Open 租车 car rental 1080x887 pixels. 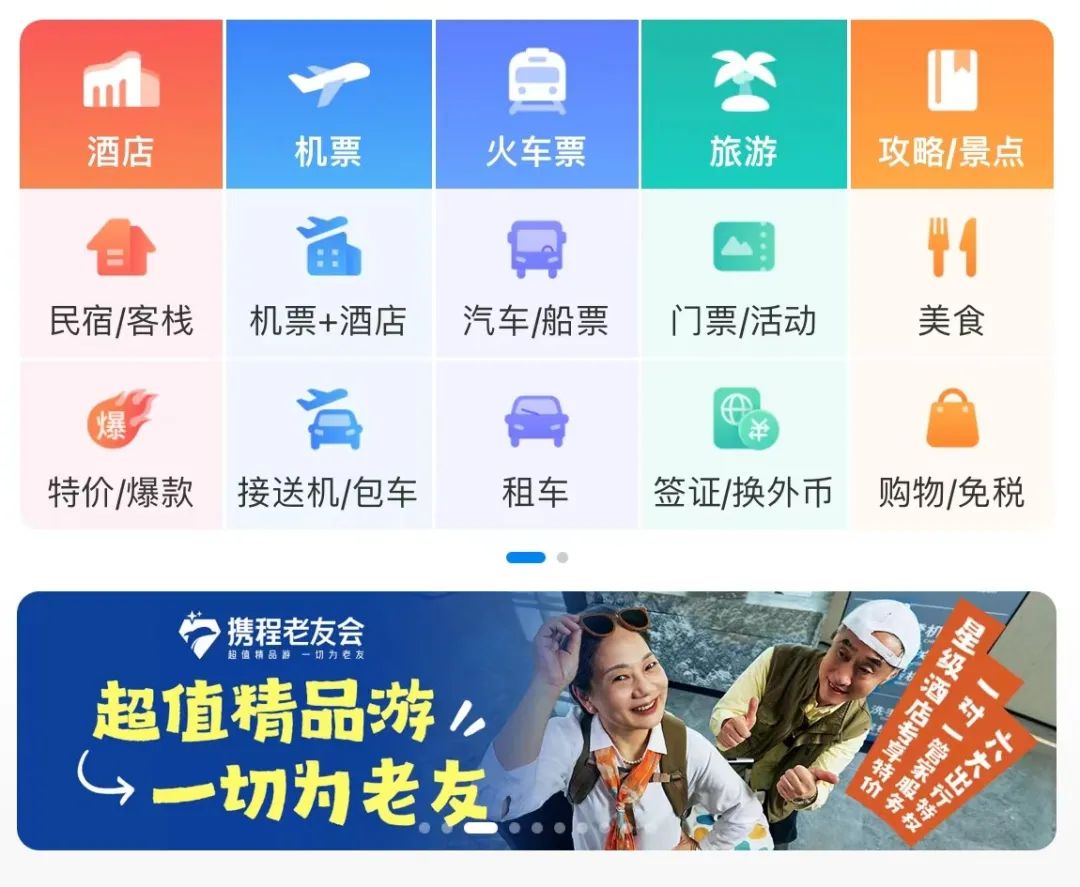tap(536, 446)
